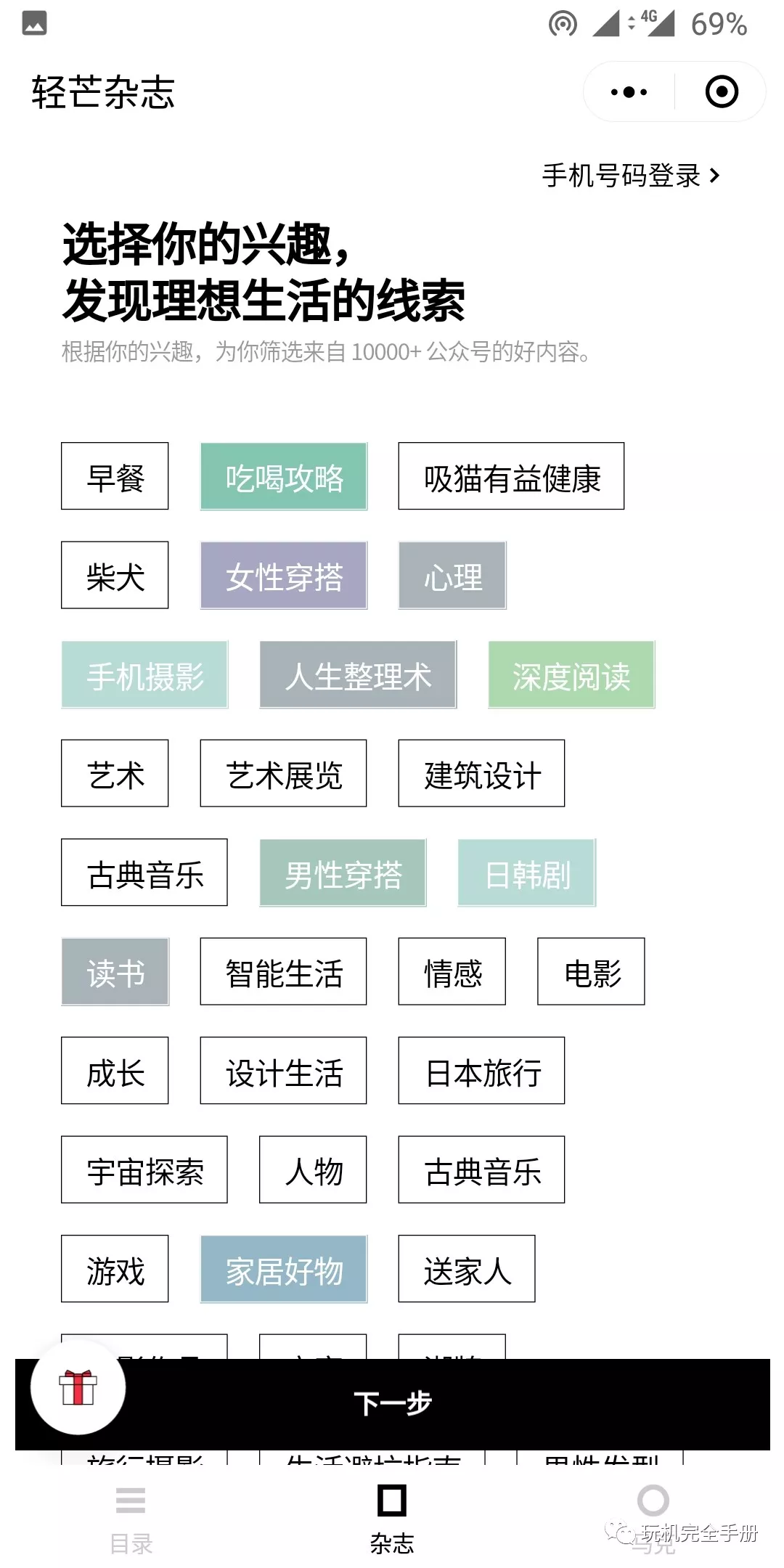
Task: Select the 早餐 interest tag
Action: pos(114,476)
